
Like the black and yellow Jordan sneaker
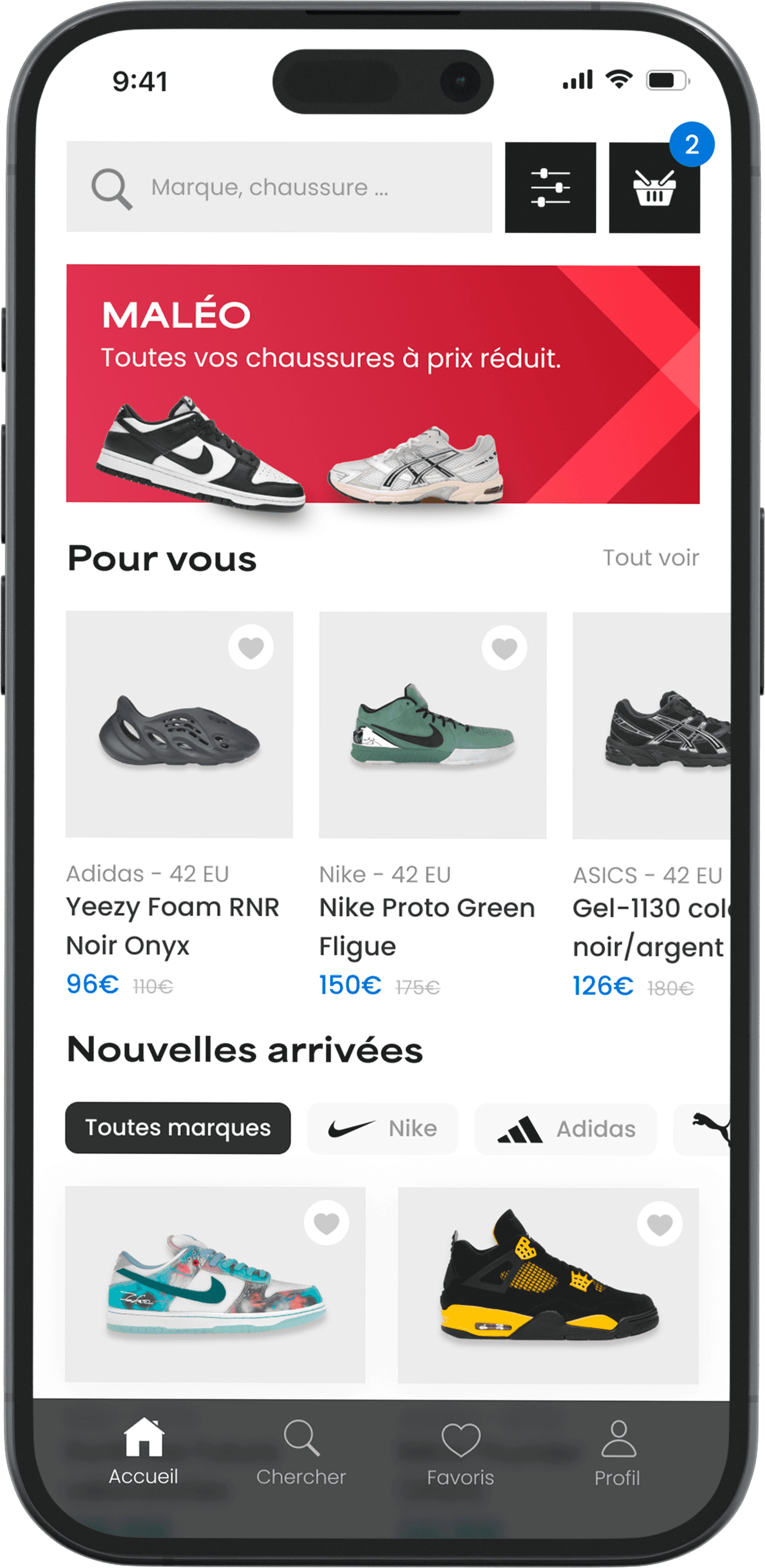tap(660, 1224)
